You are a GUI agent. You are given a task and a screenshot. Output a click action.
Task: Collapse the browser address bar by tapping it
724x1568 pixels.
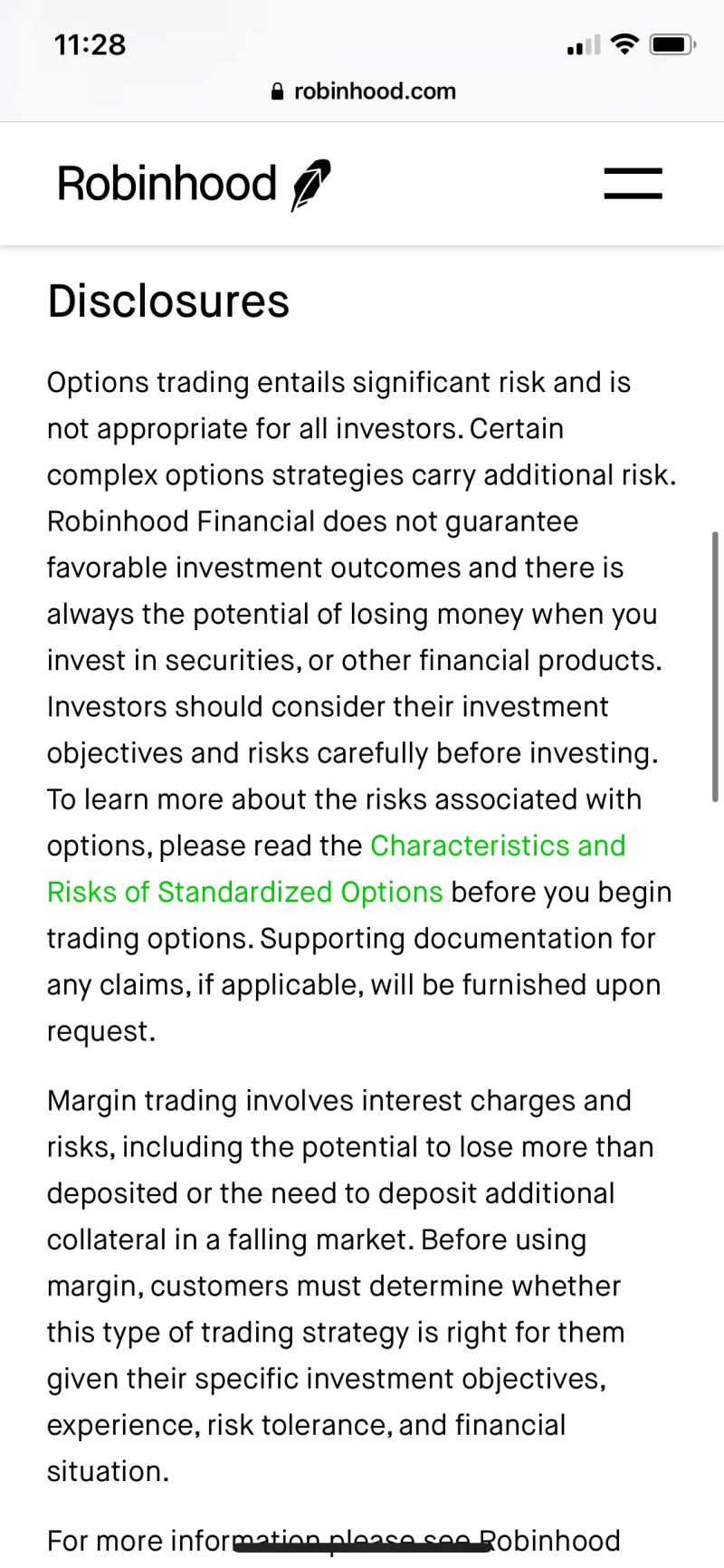(x=374, y=91)
